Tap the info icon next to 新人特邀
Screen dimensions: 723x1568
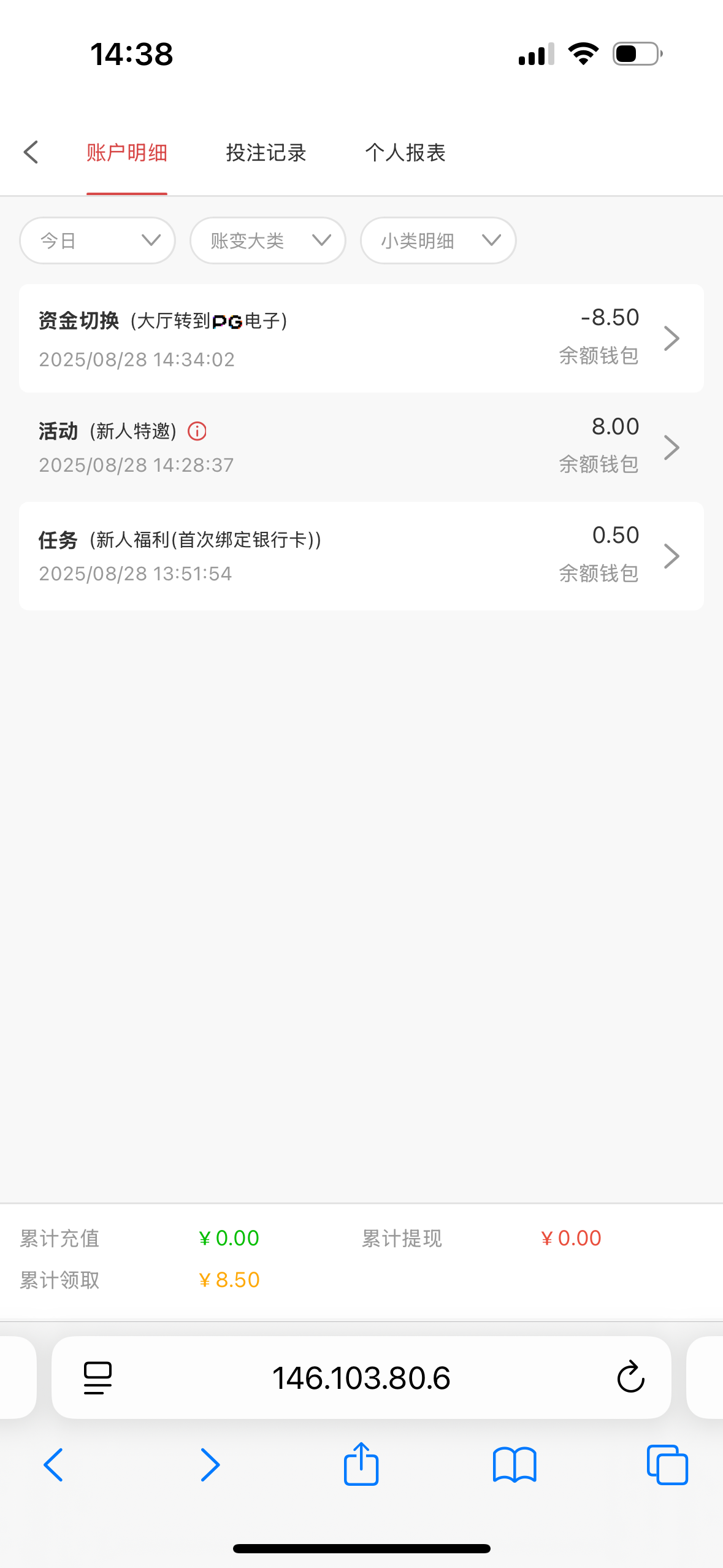[196, 431]
